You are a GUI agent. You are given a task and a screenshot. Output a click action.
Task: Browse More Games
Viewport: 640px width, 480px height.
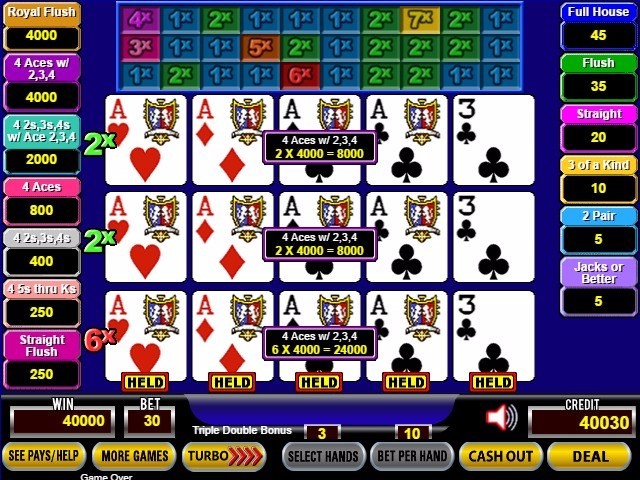point(134,456)
